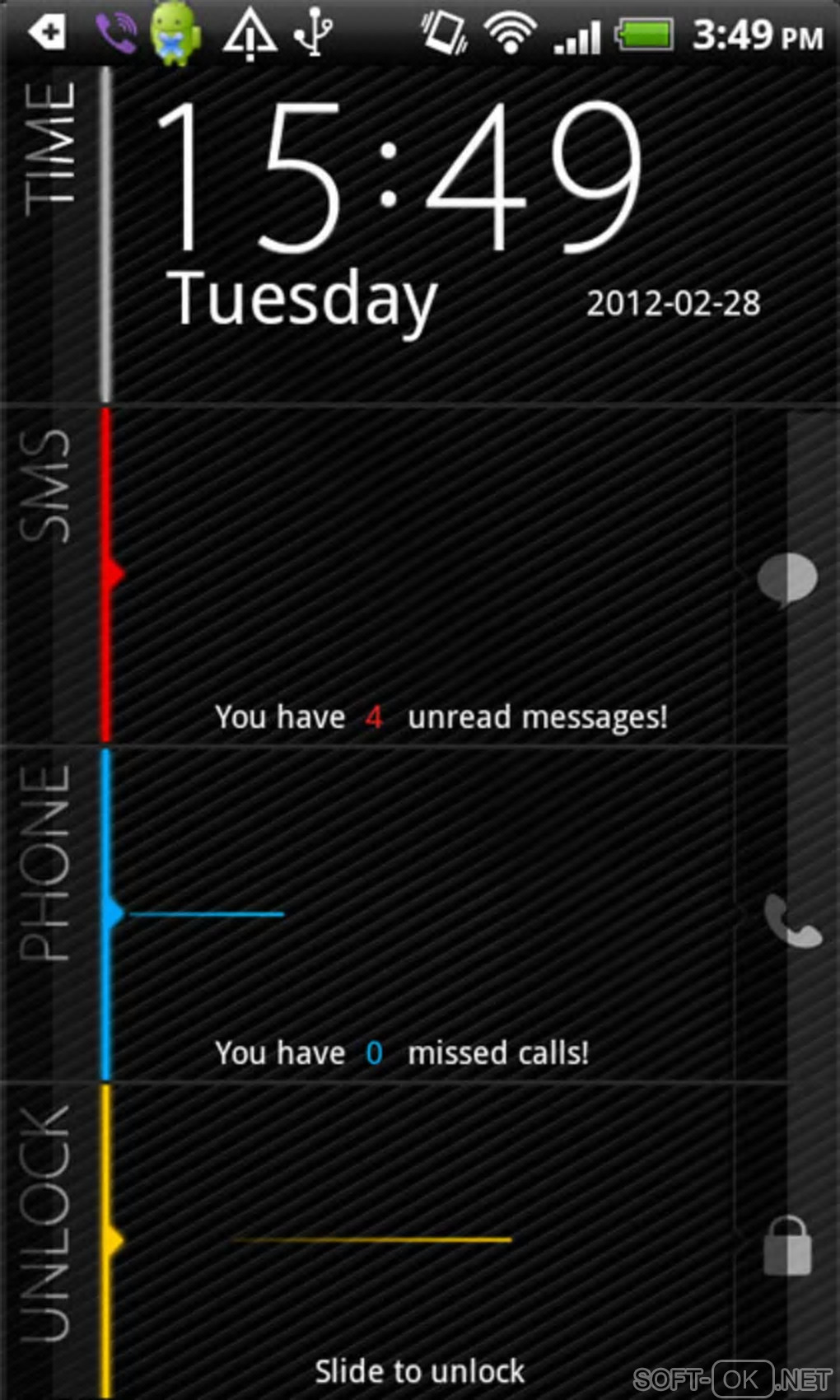Tap the red SMS slider handle

click(112, 574)
